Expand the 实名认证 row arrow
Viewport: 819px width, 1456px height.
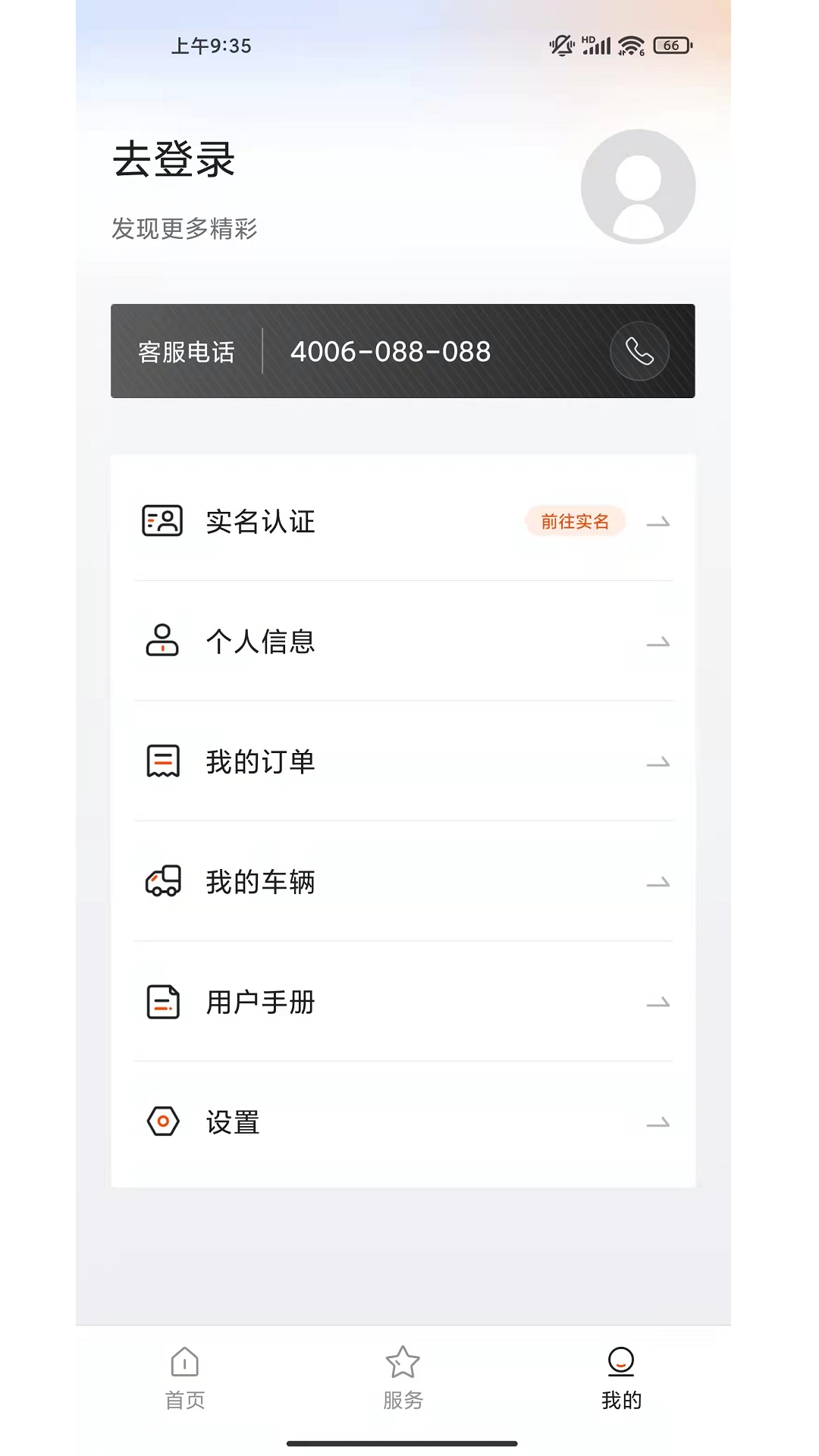pyautogui.click(x=659, y=521)
